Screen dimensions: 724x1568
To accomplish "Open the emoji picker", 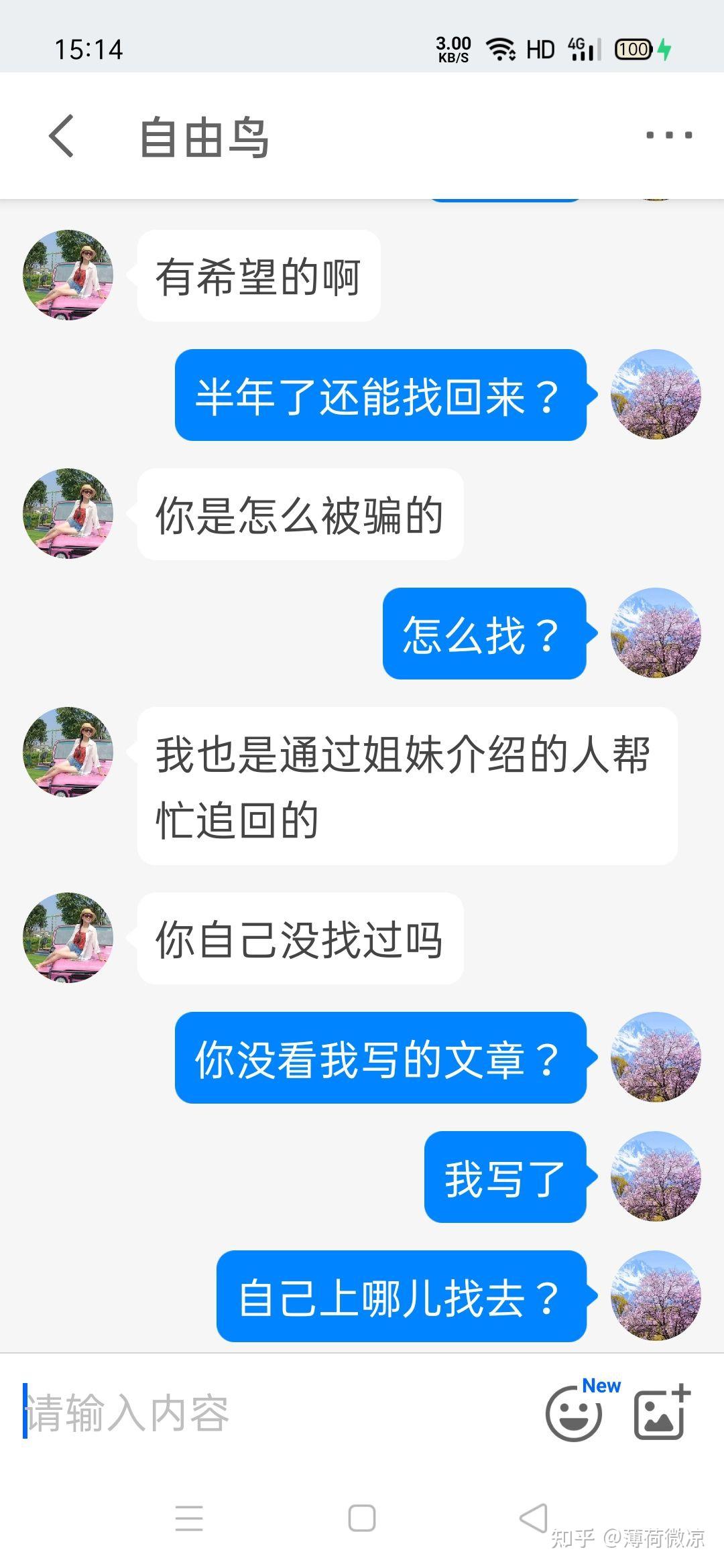I will pos(574,1414).
